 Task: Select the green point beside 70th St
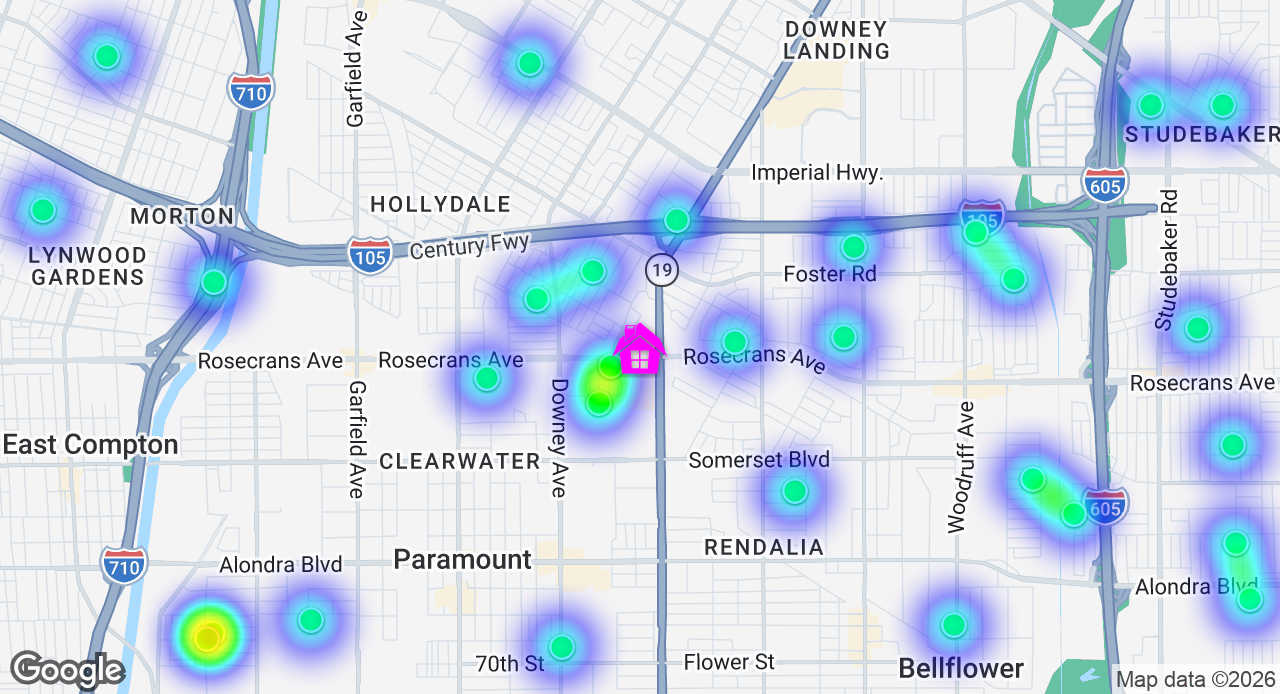click(x=562, y=647)
